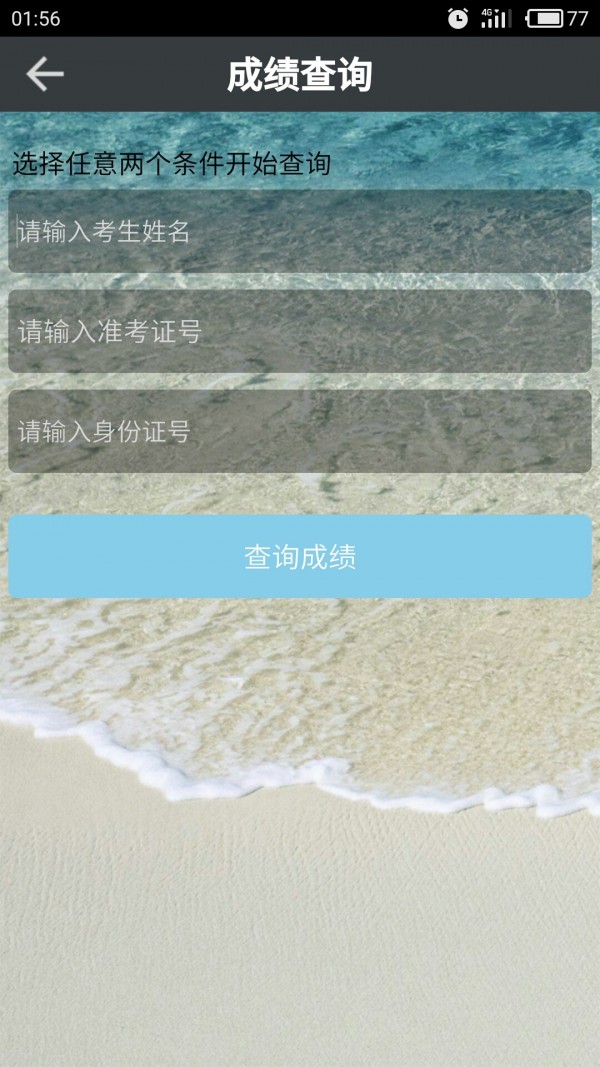Focus the candidate name (考生姓名) field
Image resolution: width=600 pixels, height=1067 pixels.
click(300, 231)
